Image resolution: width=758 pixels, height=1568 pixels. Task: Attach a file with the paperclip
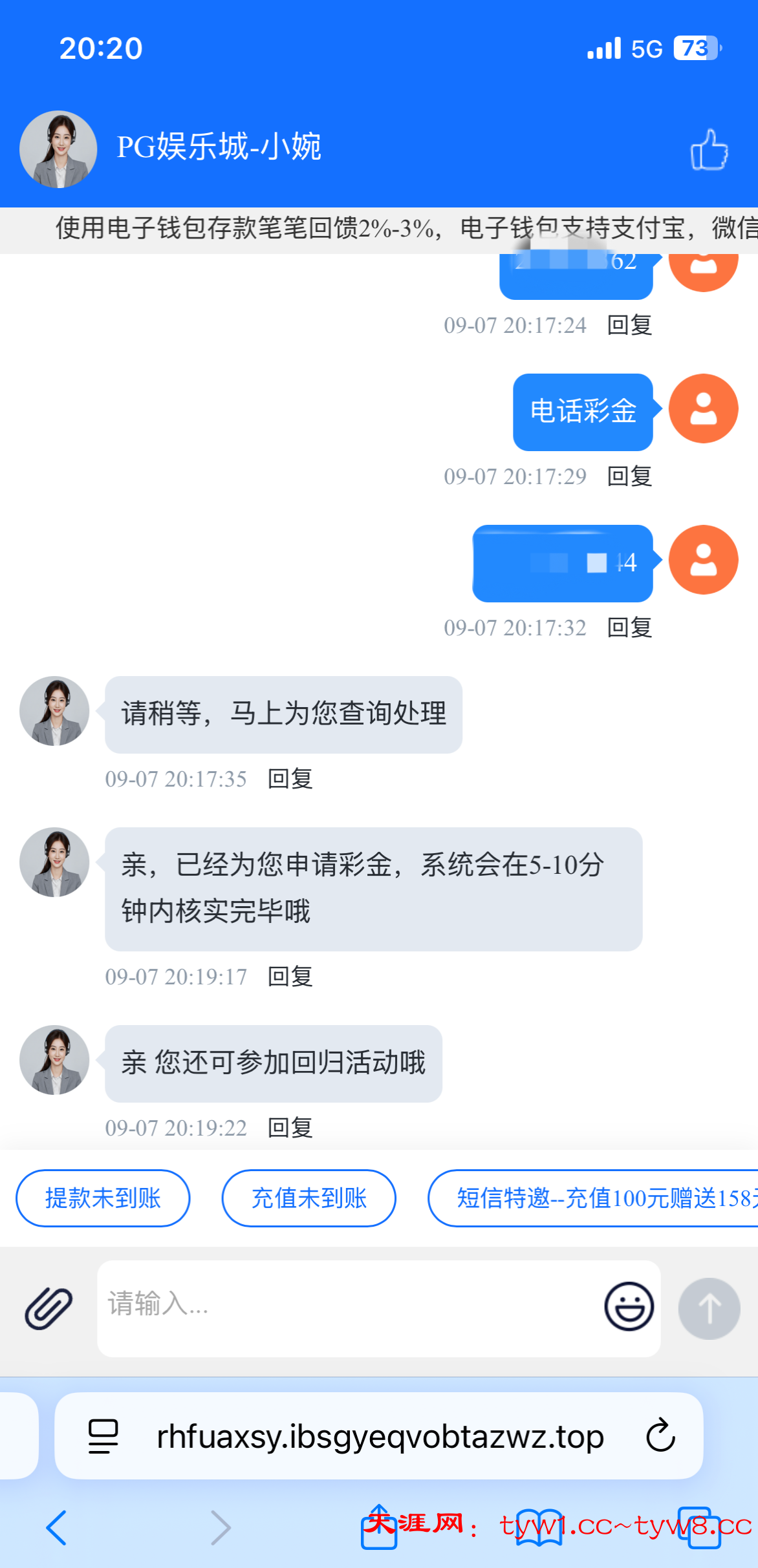pyautogui.click(x=49, y=1308)
